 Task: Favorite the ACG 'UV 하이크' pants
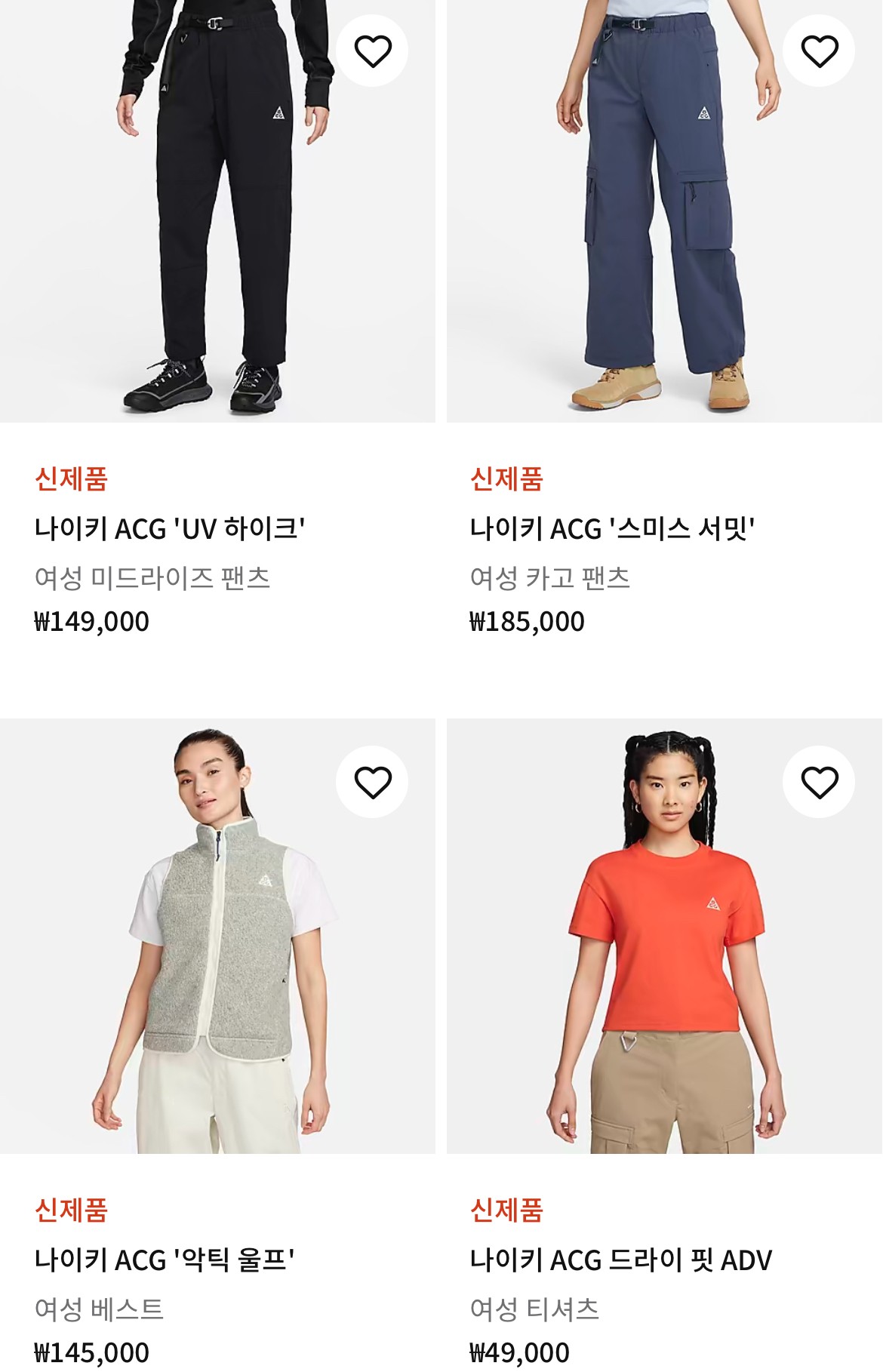tap(372, 51)
